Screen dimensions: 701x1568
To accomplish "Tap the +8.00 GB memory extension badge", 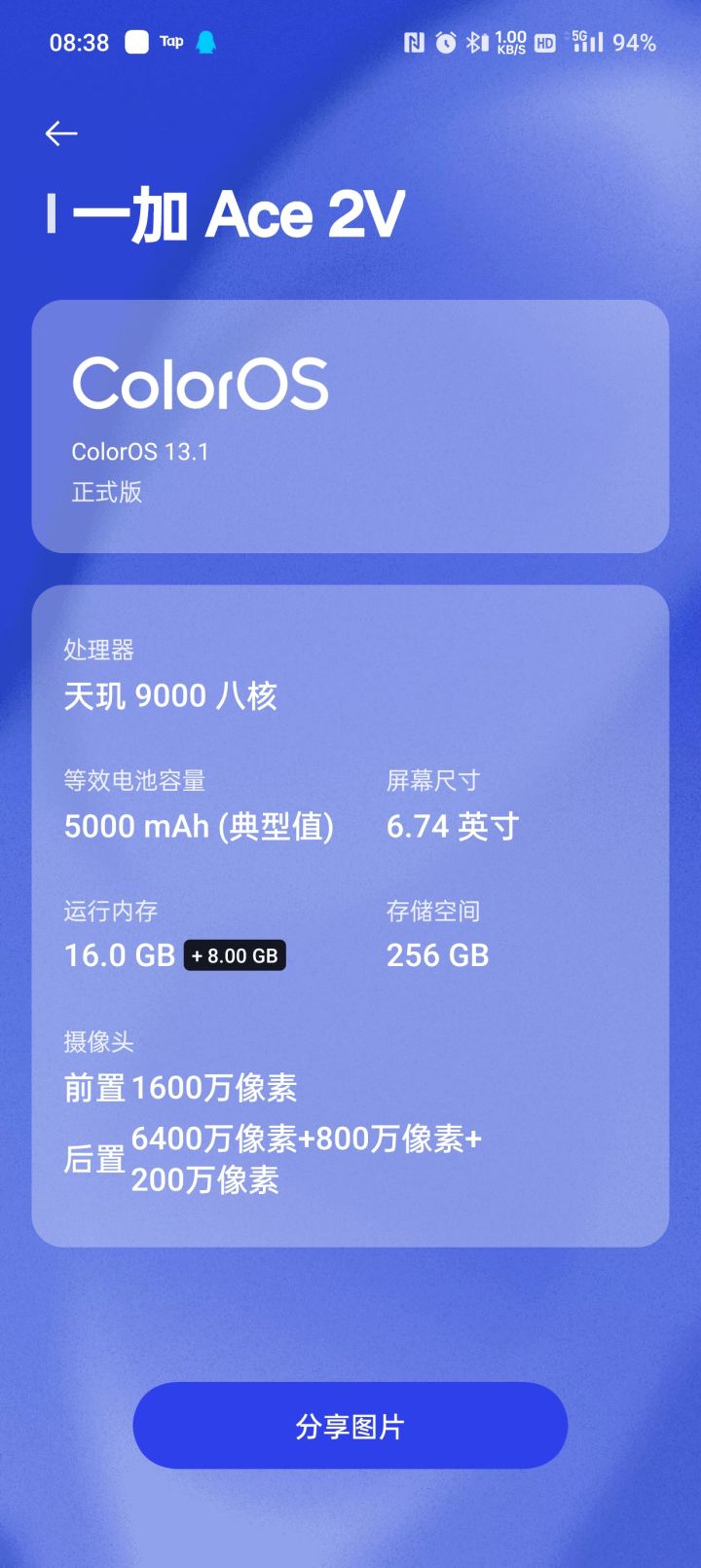I will click(x=234, y=955).
